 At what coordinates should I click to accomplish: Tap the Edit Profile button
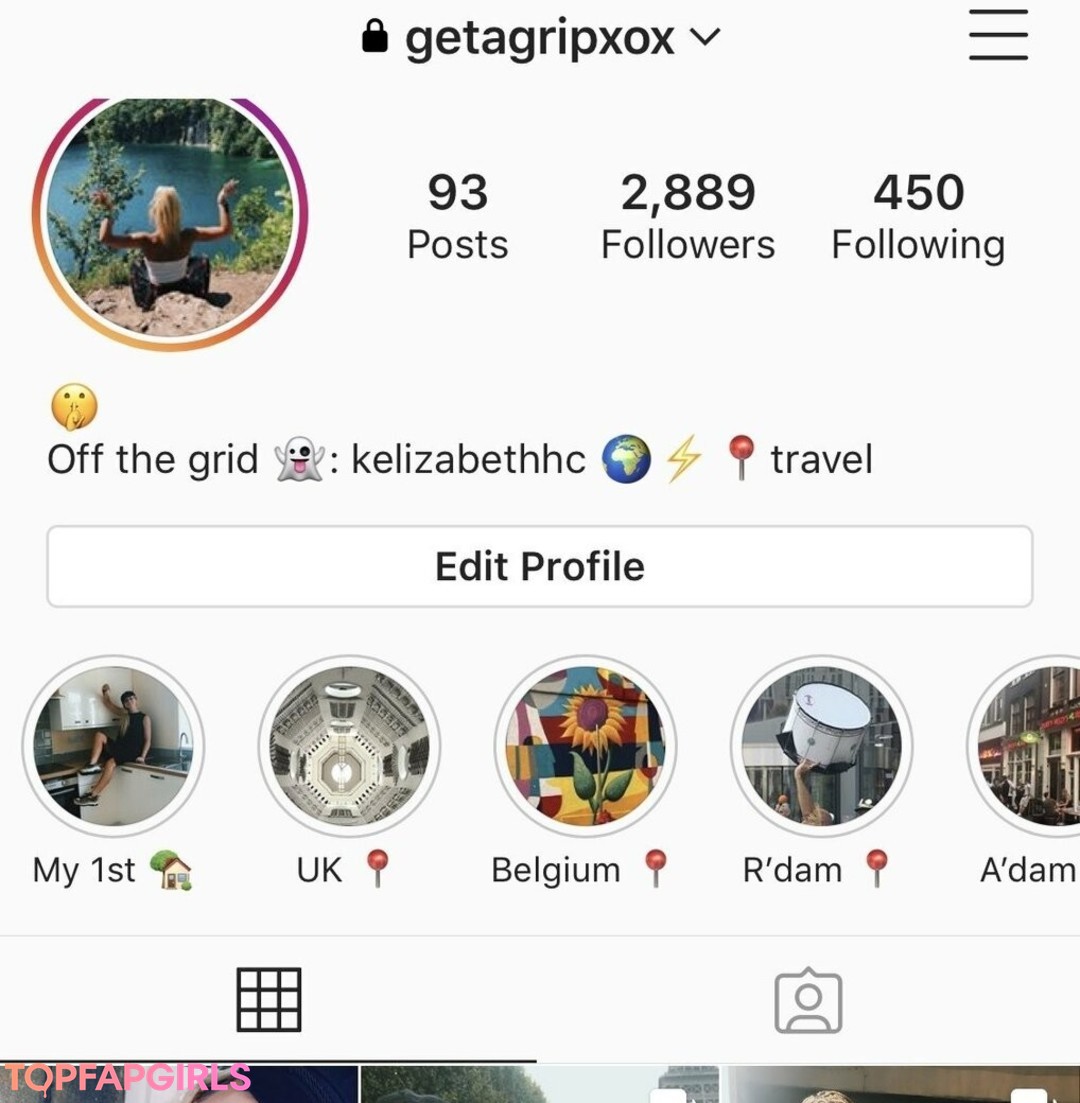point(540,567)
